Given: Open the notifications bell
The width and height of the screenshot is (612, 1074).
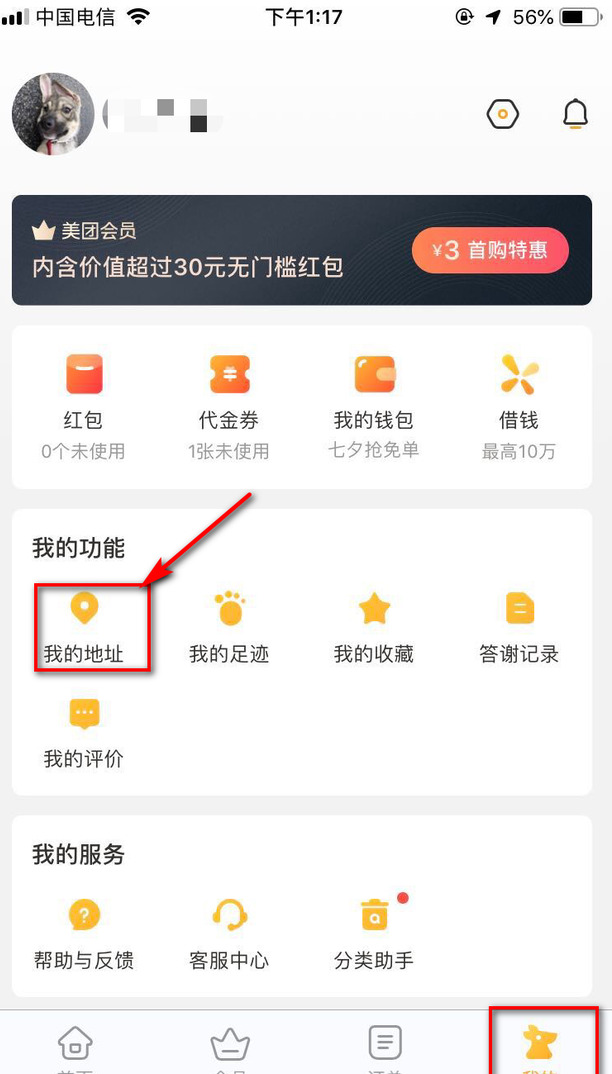Looking at the screenshot, I should (x=574, y=115).
